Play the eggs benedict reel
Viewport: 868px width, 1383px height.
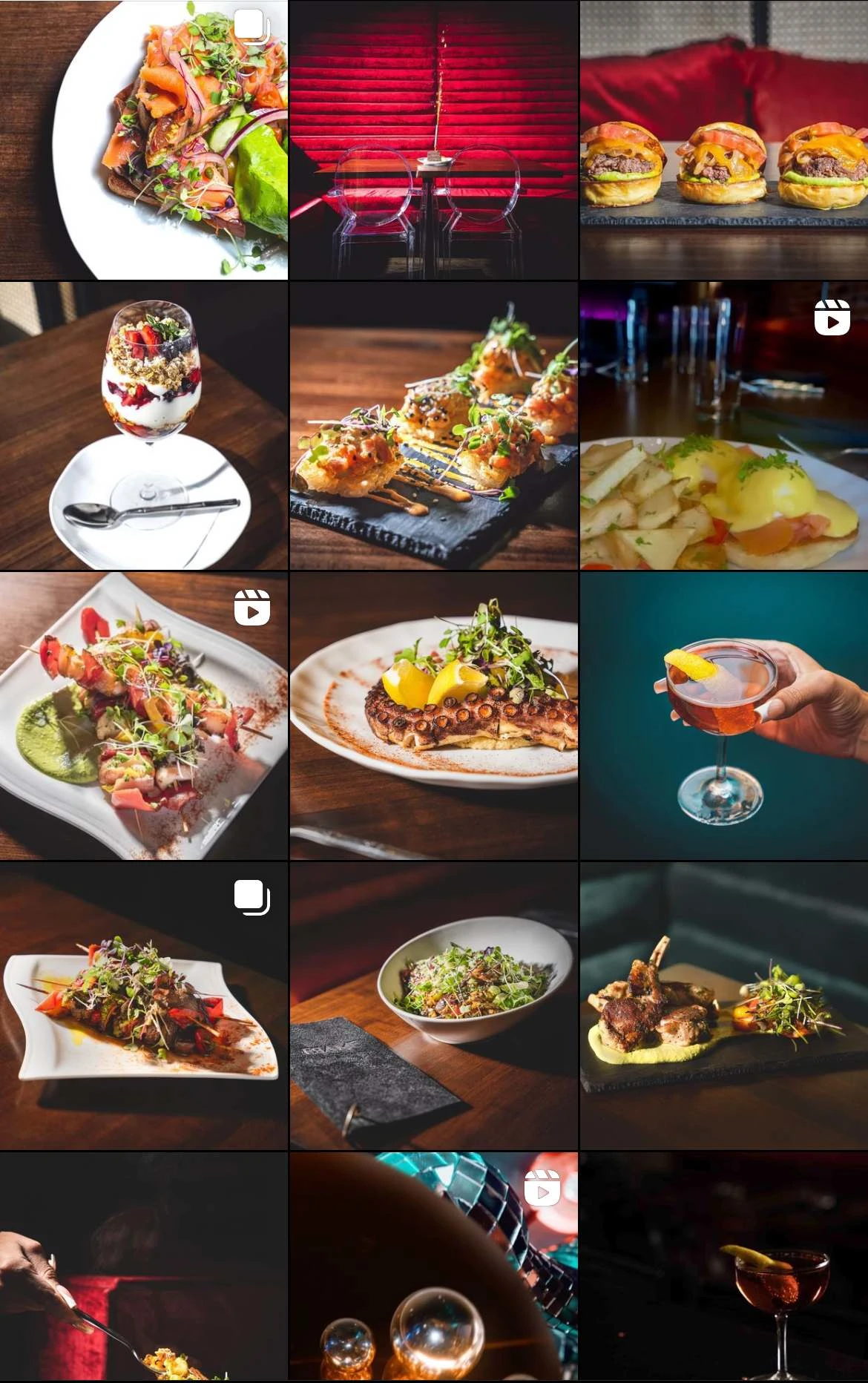[724, 426]
